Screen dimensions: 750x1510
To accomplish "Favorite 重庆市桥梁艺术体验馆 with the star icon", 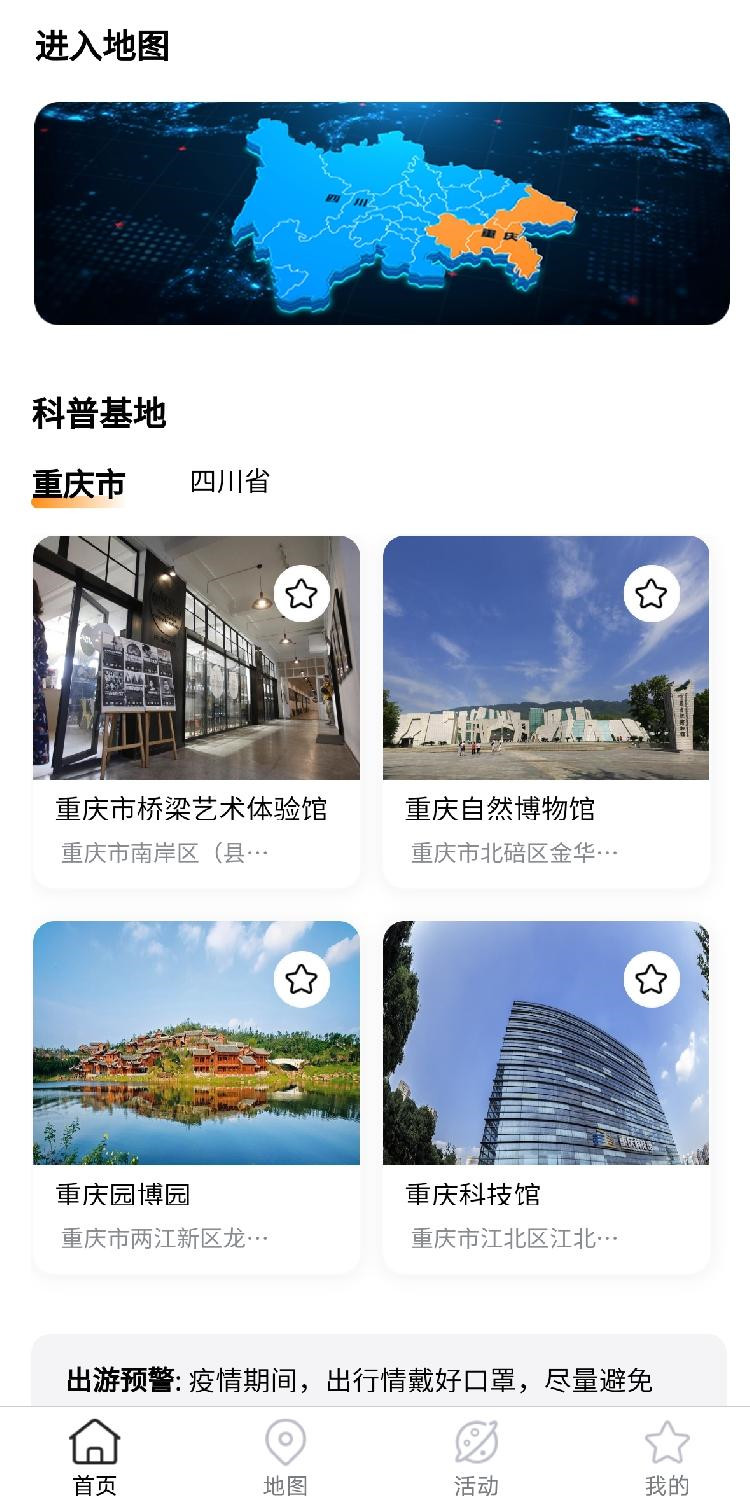I will [301, 594].
